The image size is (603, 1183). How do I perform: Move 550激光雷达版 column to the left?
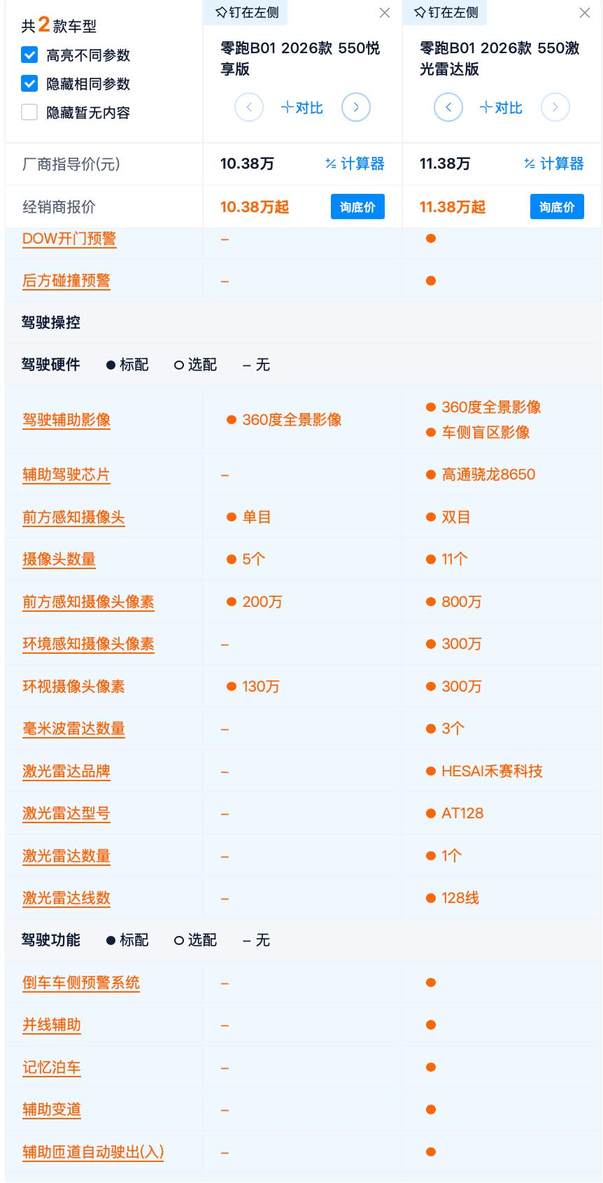448,107
